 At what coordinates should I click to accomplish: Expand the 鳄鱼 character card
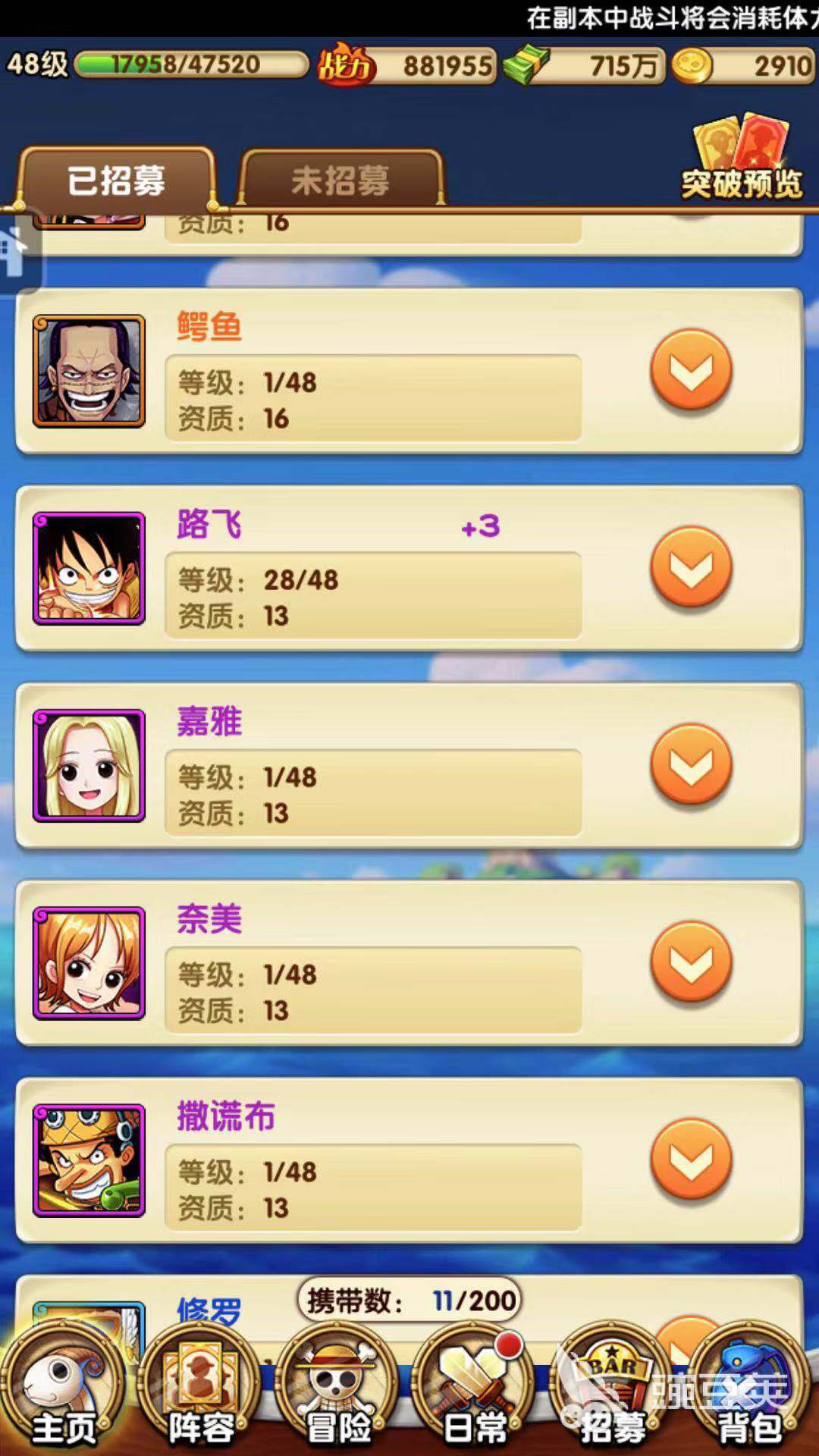pyautogui.click(x=691, y=369)
